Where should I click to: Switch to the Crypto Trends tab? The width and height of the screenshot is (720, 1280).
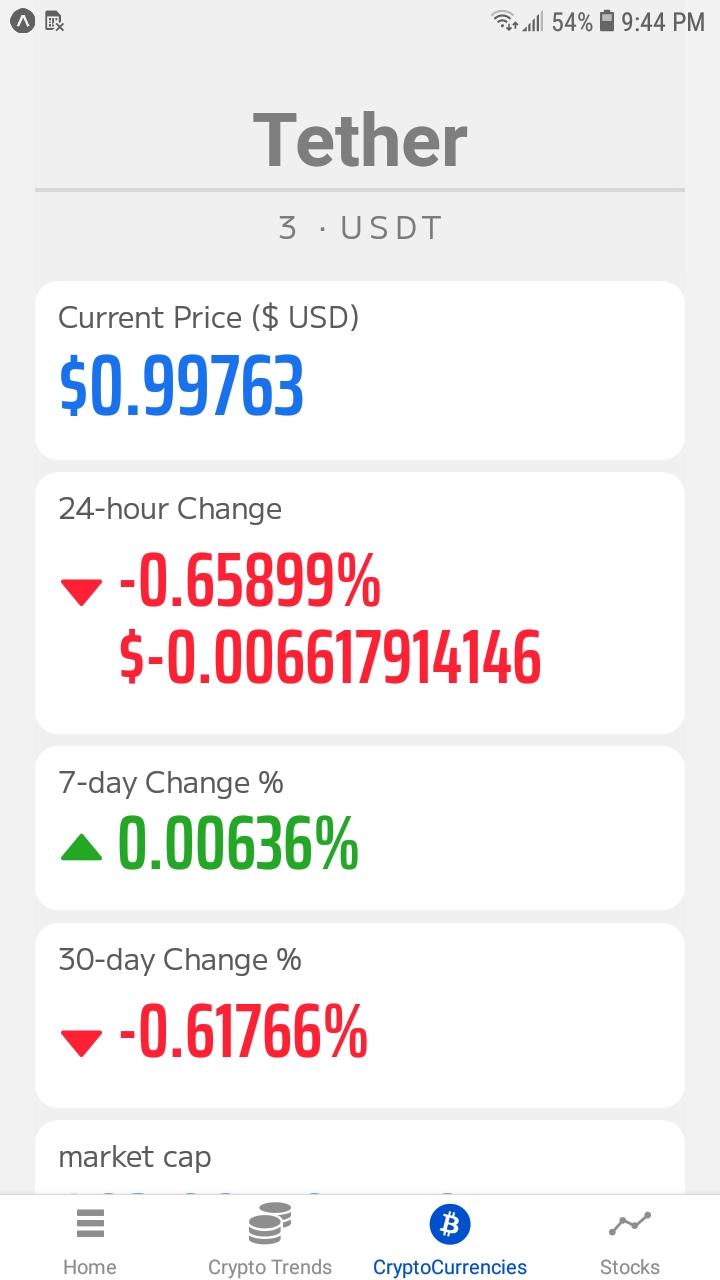[270, 1238]
